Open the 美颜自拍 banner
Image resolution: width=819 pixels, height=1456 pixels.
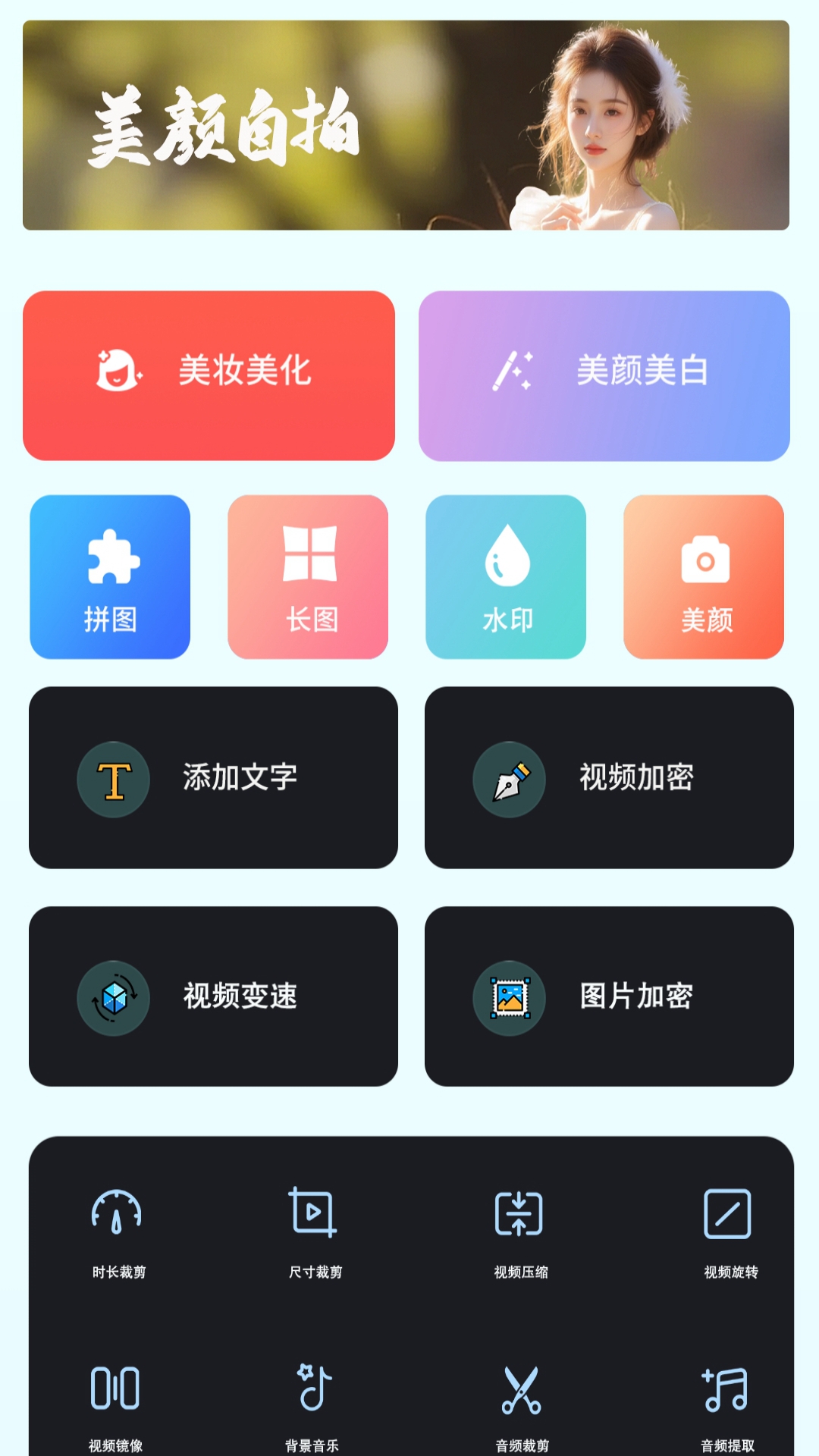tap(406, 125)
